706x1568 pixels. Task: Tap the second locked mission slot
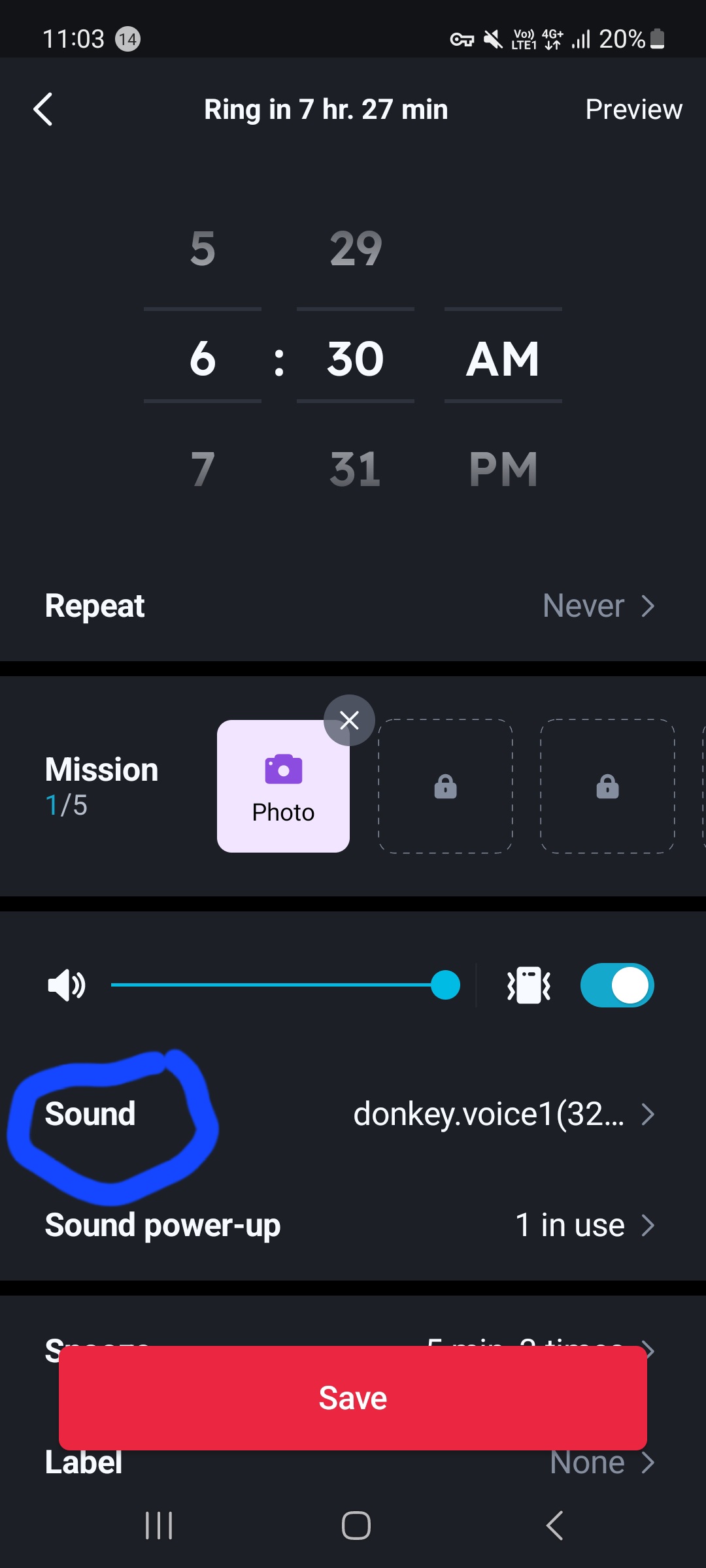click(607, 787)
